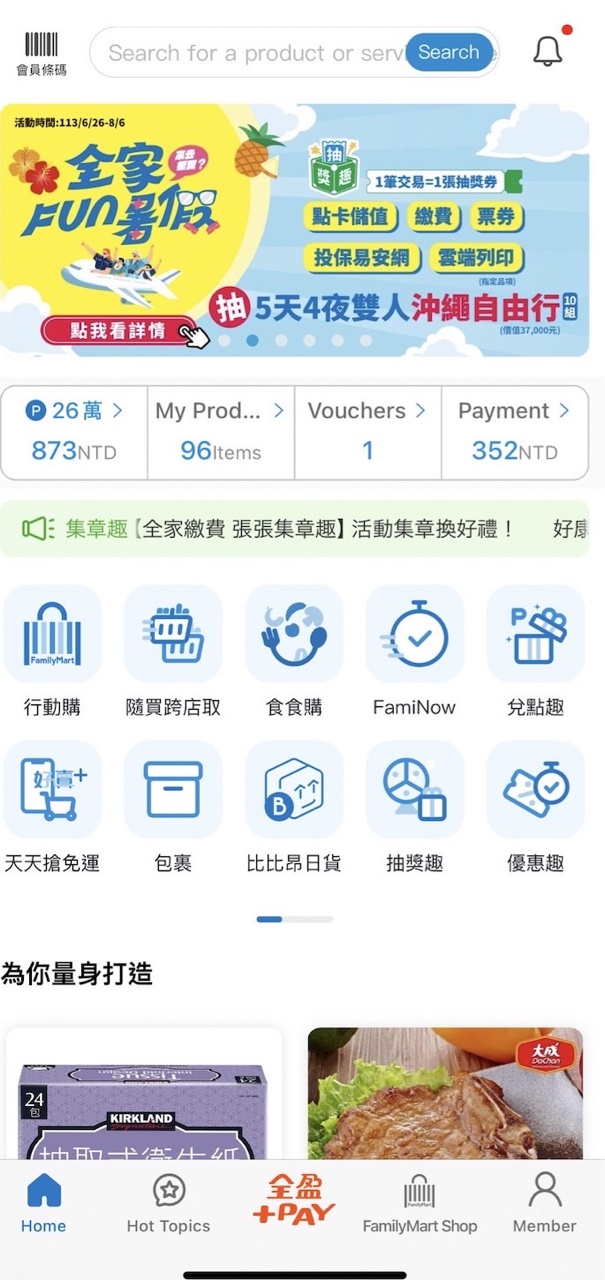Open the 全家FUN暑假 promo banner
Image resolution: width=605 pixels, height=1280 pixels.
[x=294, y=230]
